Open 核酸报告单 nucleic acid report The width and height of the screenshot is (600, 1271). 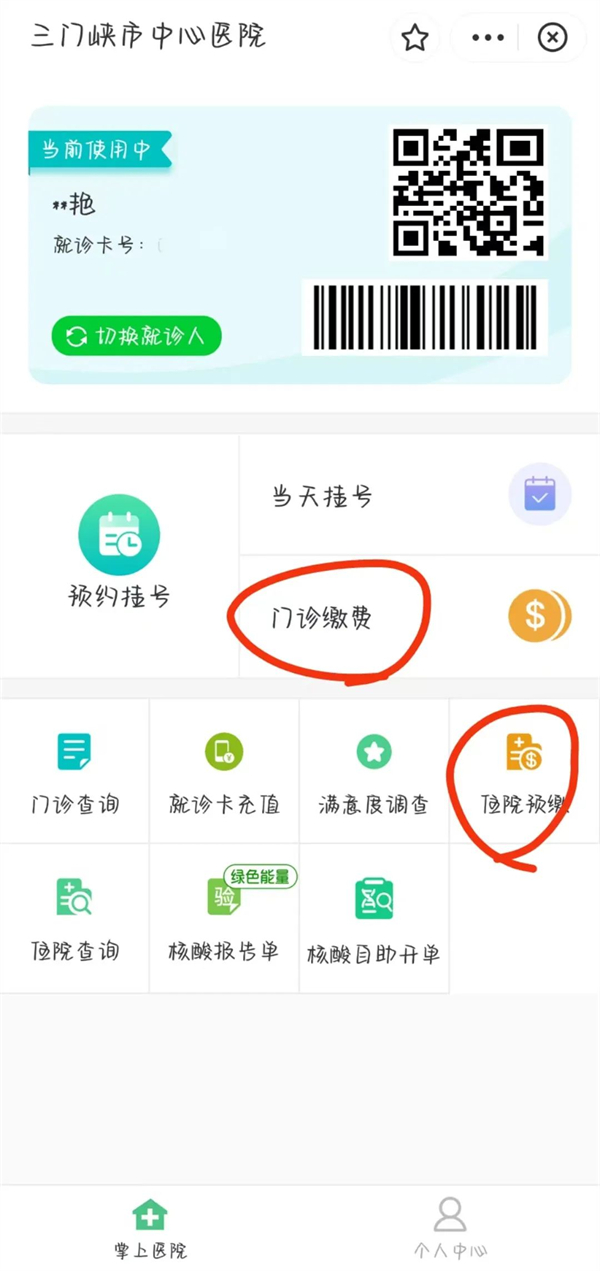[224, 918]
